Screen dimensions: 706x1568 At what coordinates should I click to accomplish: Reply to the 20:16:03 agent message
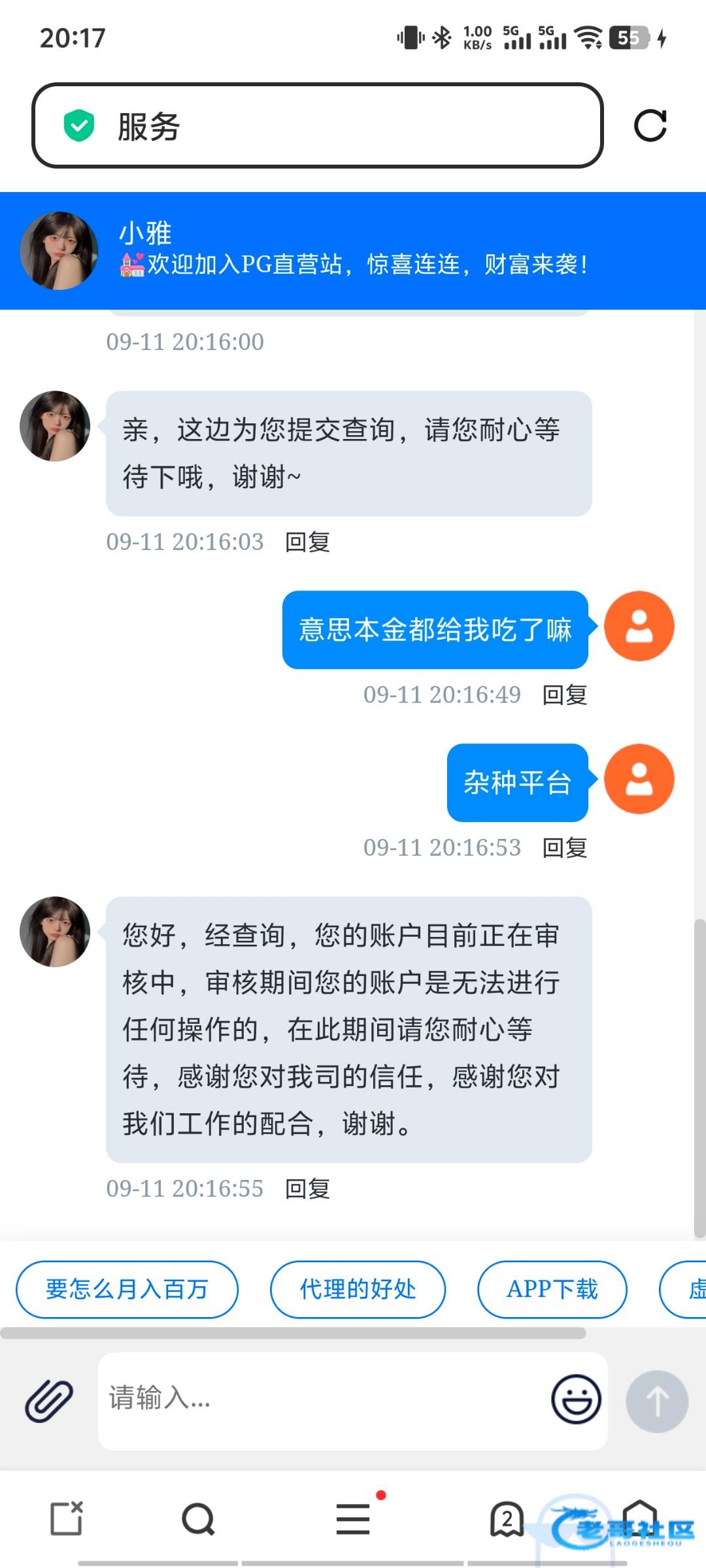307,542
